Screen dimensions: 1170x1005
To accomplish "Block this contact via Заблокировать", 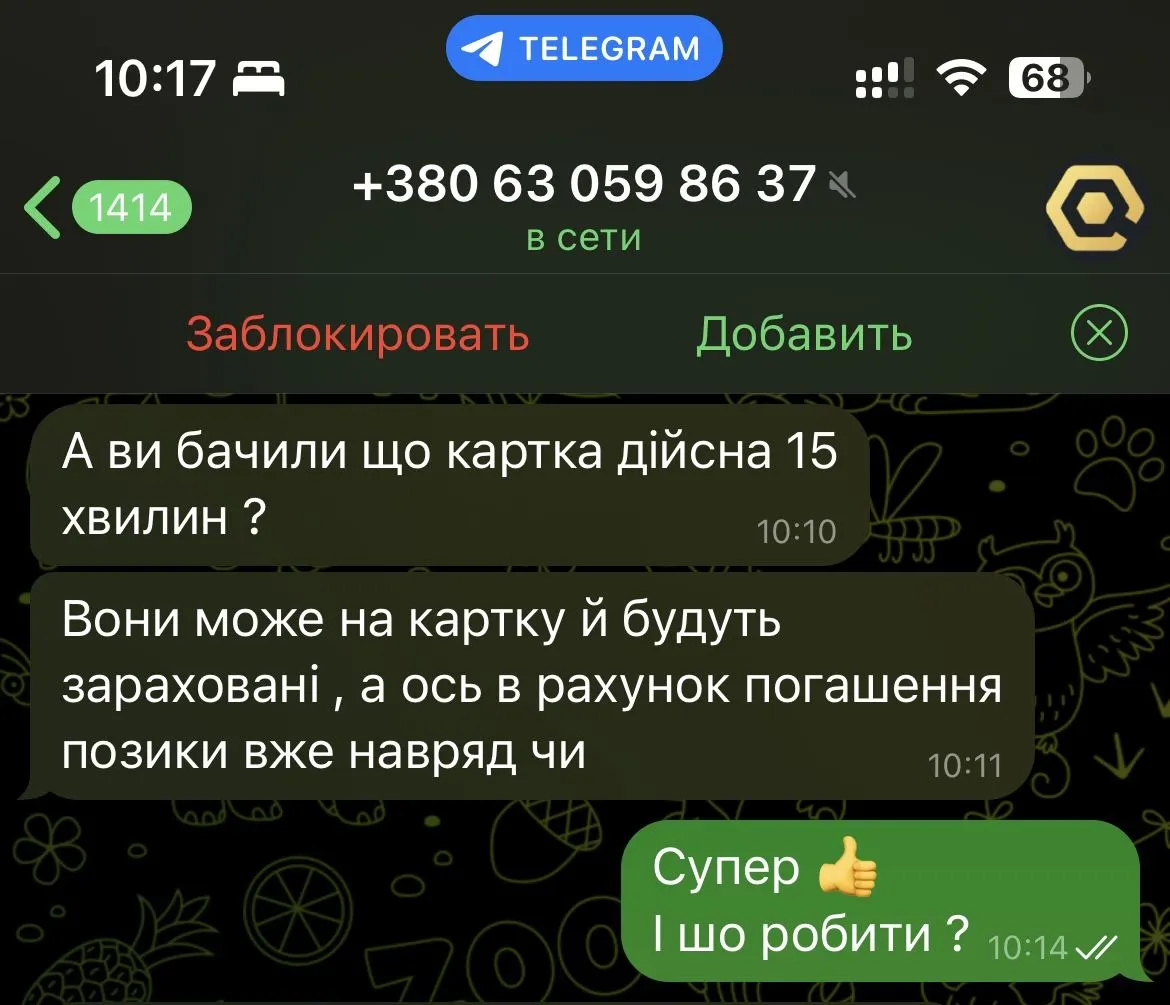I will click(358, 334).
